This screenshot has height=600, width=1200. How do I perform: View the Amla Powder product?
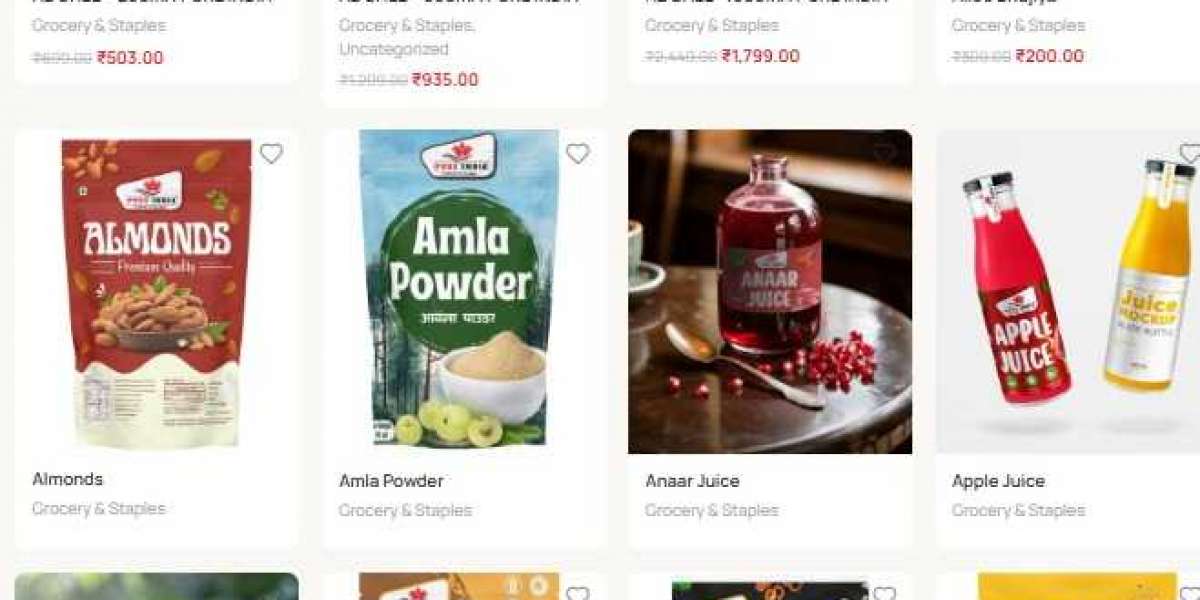point(391,481)
